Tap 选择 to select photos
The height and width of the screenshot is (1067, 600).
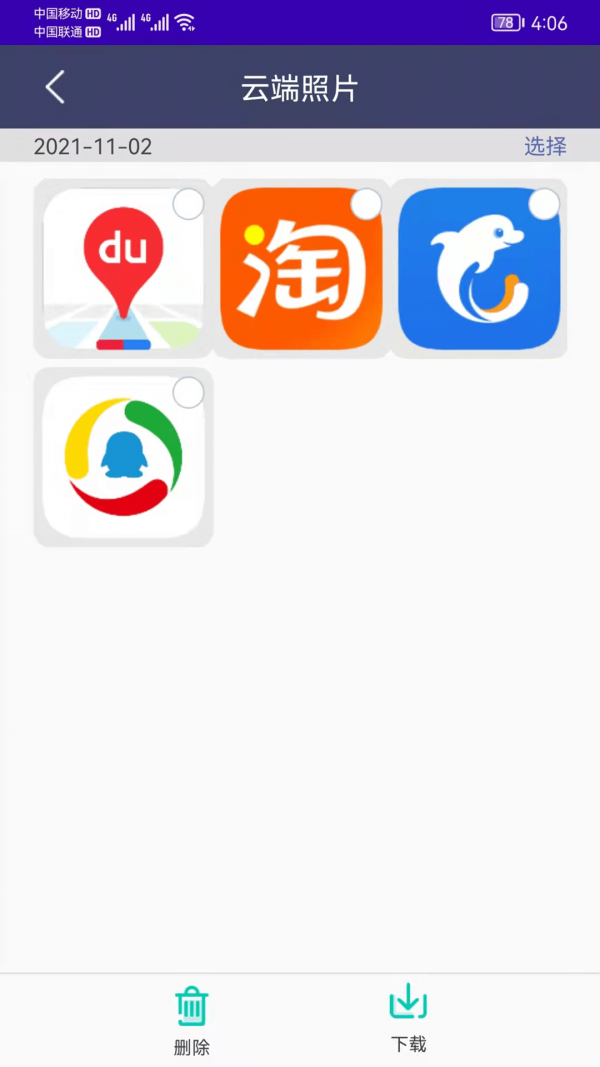click(545, 146)
